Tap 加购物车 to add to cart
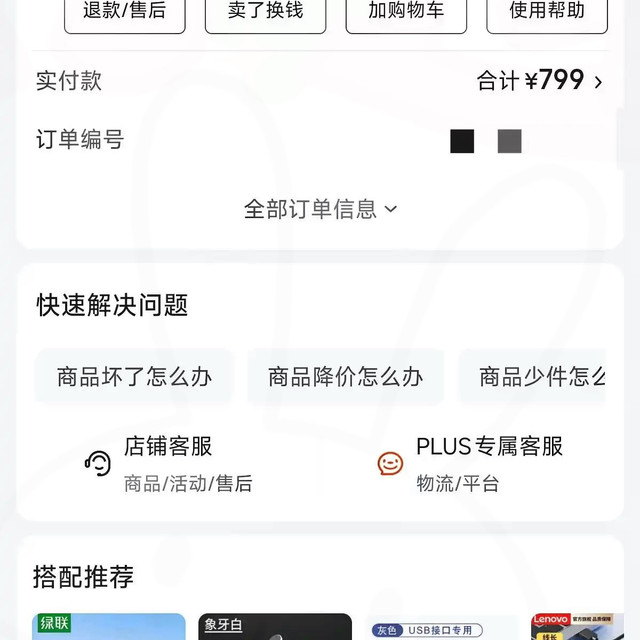Viewport: 640px width, 640px height. click(x=406, y=13)
